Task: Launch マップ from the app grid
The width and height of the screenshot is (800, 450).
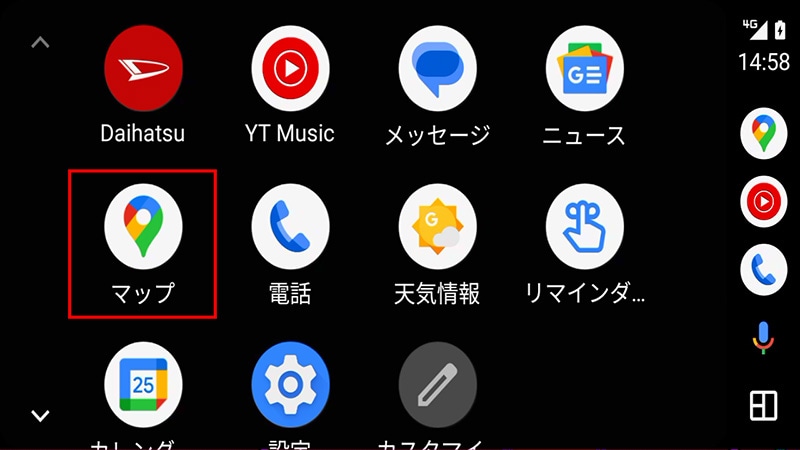Action: point(143,224)
